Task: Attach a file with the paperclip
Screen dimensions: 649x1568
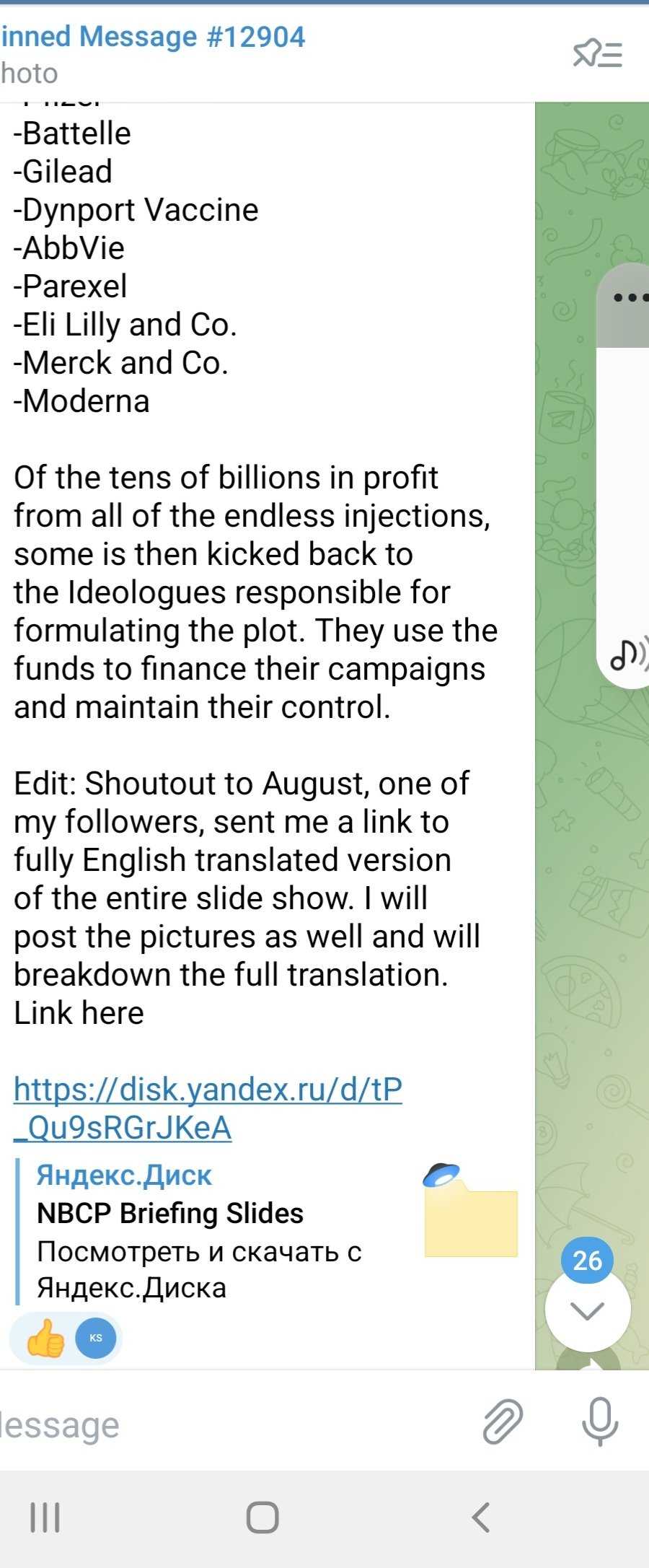Action: click(x=502, y=1421)
